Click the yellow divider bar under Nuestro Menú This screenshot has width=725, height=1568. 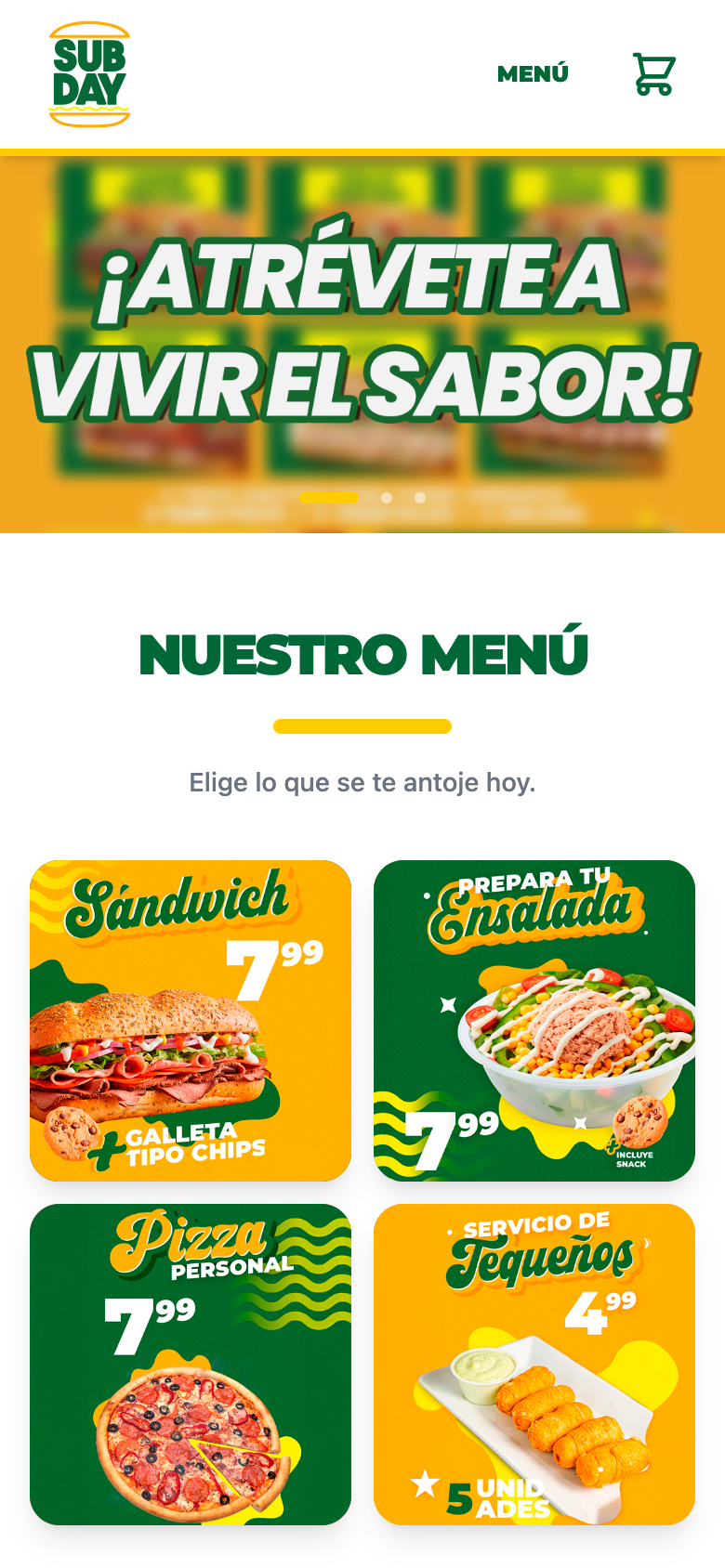click(362, 725)
